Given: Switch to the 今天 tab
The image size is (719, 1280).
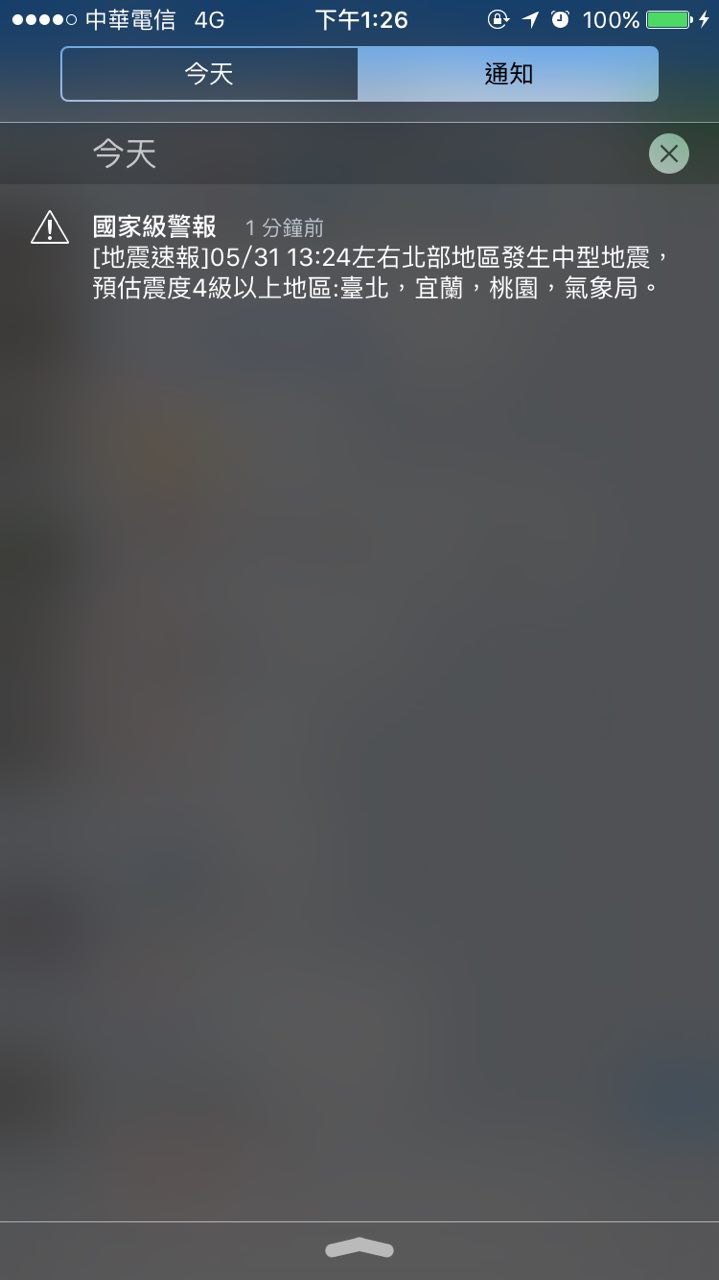Looking at the screenshot, I should click(209, 74).
